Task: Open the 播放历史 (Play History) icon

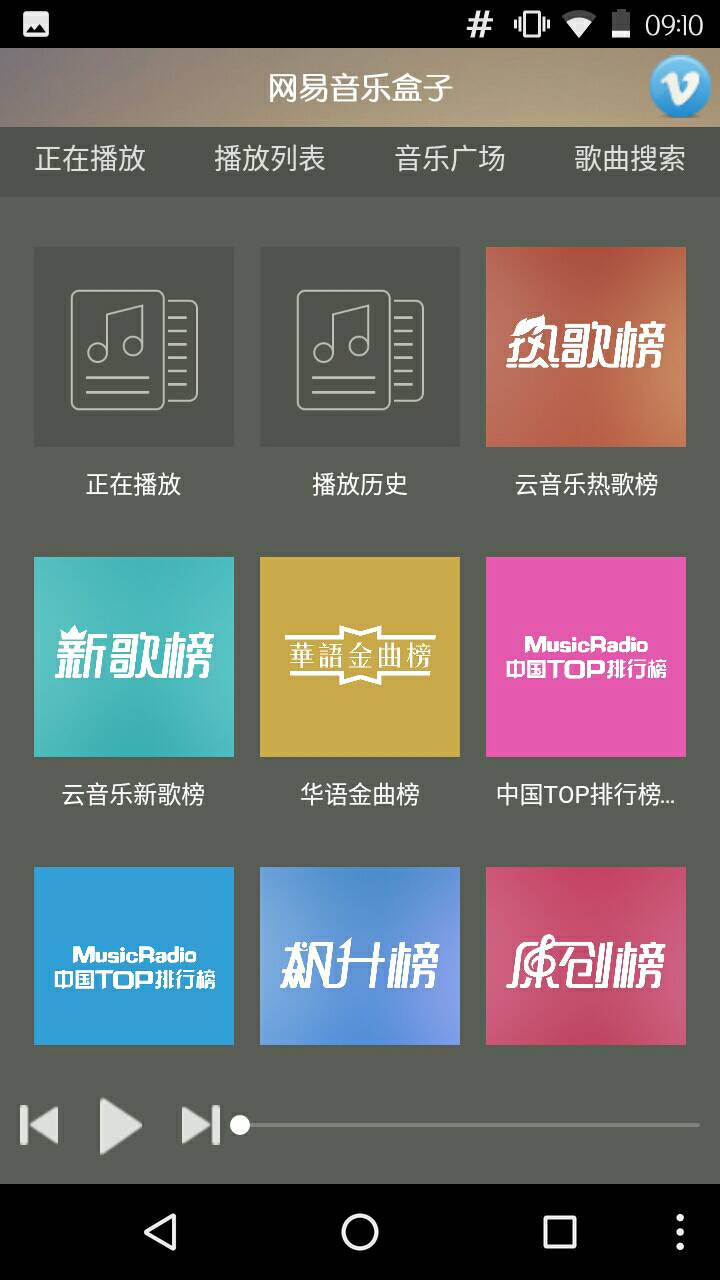Action: (359, 347)
